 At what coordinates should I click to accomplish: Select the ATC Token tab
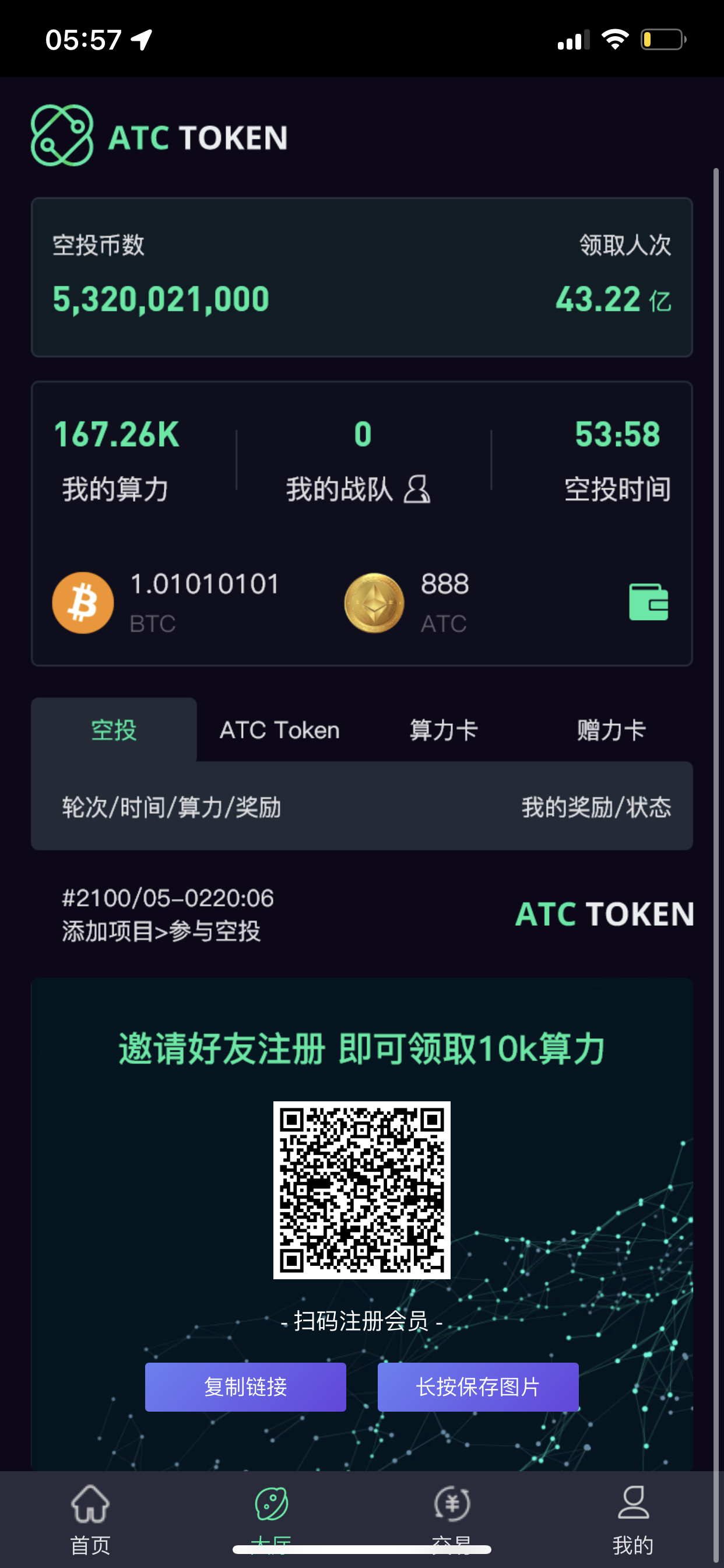click(279, 730)
